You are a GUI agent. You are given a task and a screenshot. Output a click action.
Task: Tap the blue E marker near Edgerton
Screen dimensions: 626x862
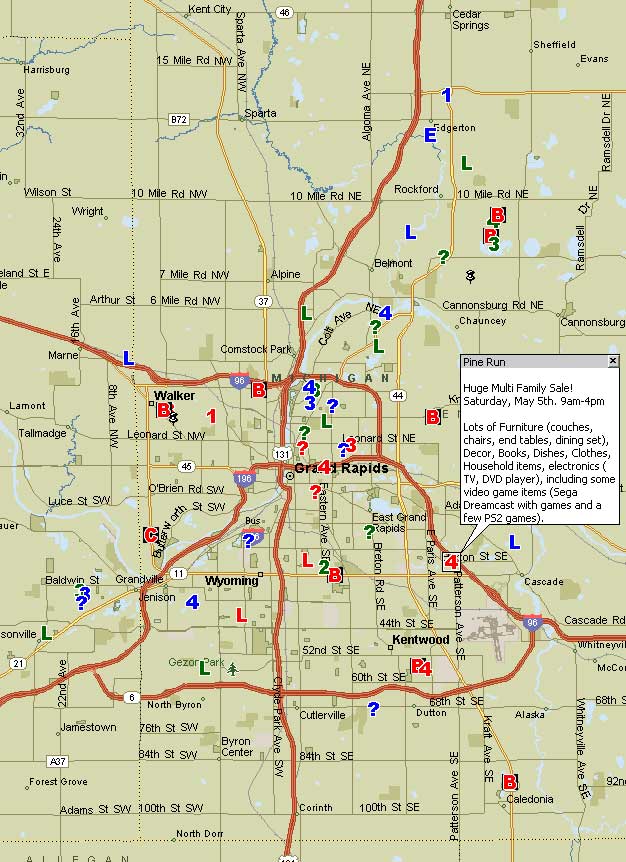pyautogui.click(x=430, y=135)
